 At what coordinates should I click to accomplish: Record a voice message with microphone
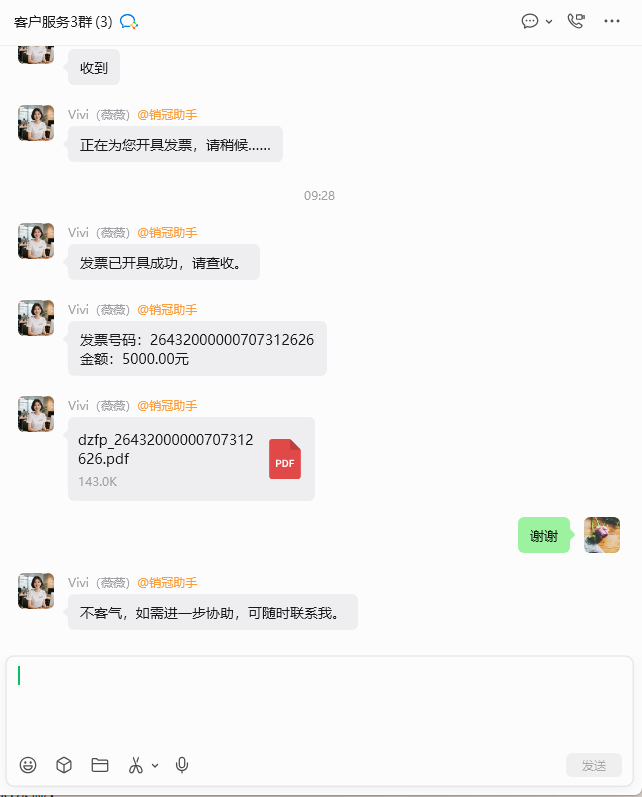point(182,765)
